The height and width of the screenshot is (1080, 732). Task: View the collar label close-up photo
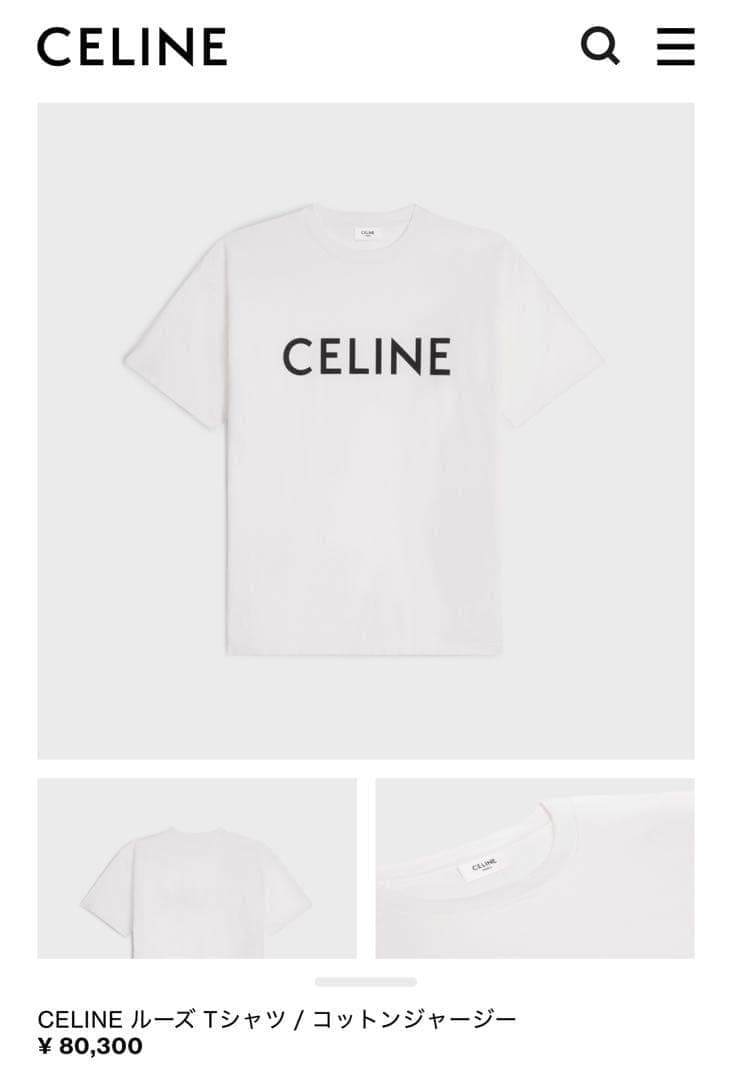535,868
